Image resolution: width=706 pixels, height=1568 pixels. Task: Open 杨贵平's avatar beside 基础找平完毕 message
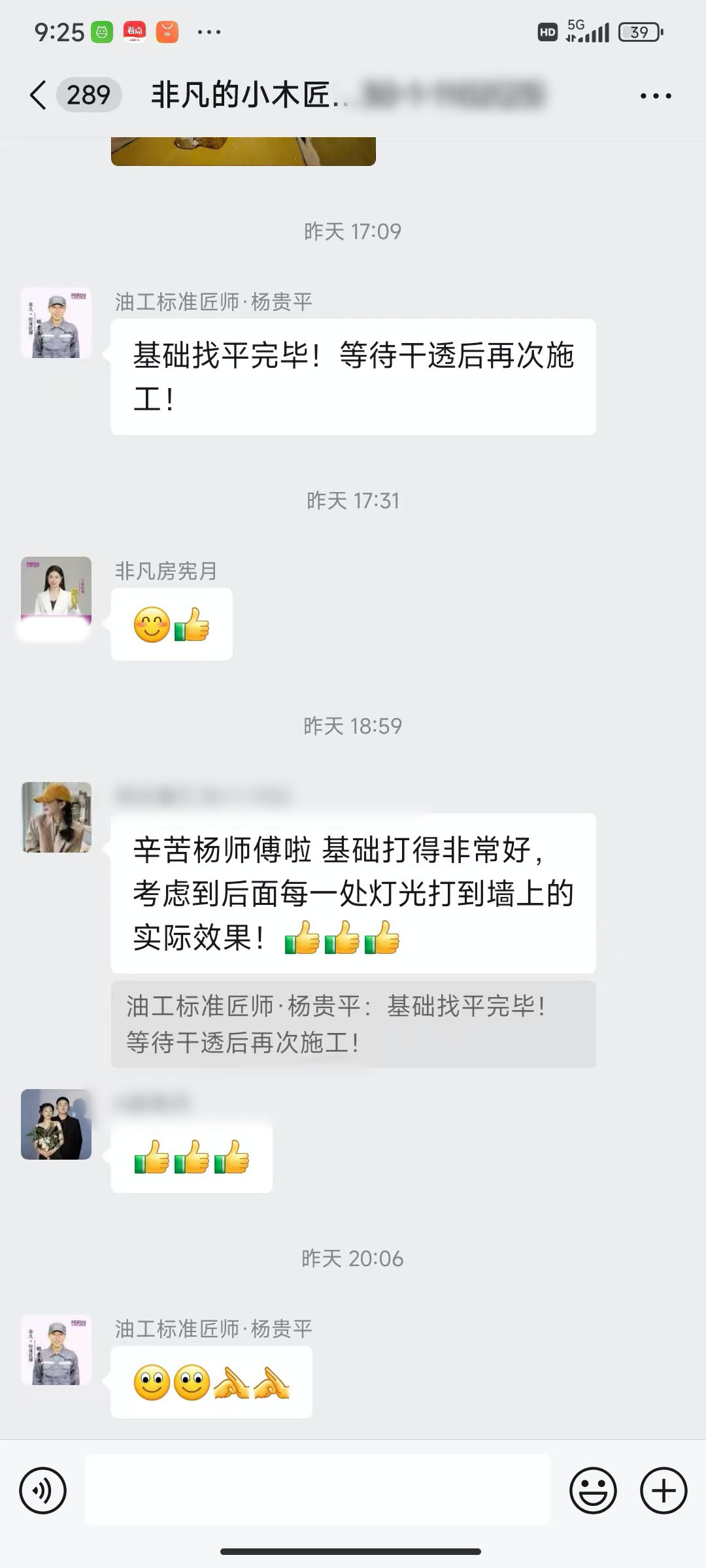tap(56, 323)
